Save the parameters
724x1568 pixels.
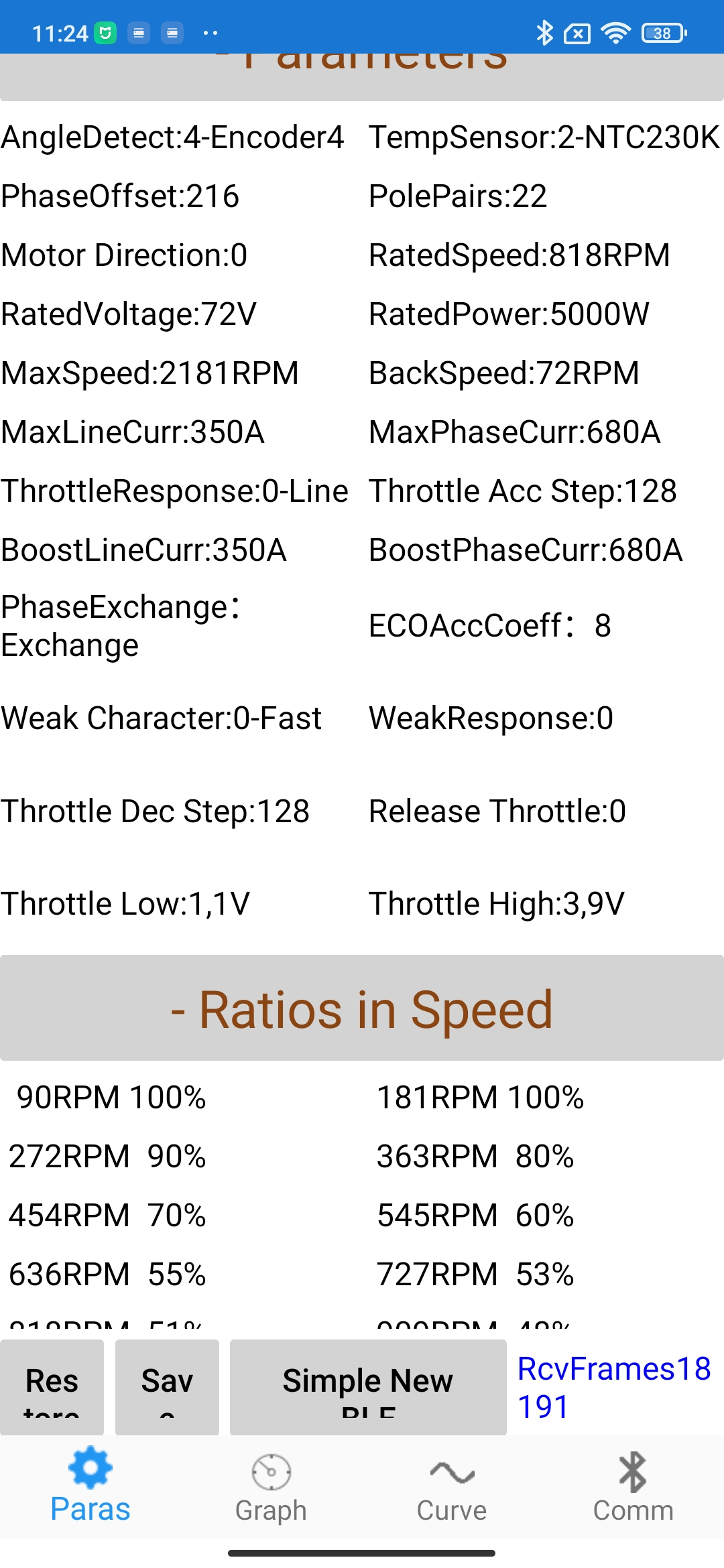pyautogui.click(x=167, y=1387)
